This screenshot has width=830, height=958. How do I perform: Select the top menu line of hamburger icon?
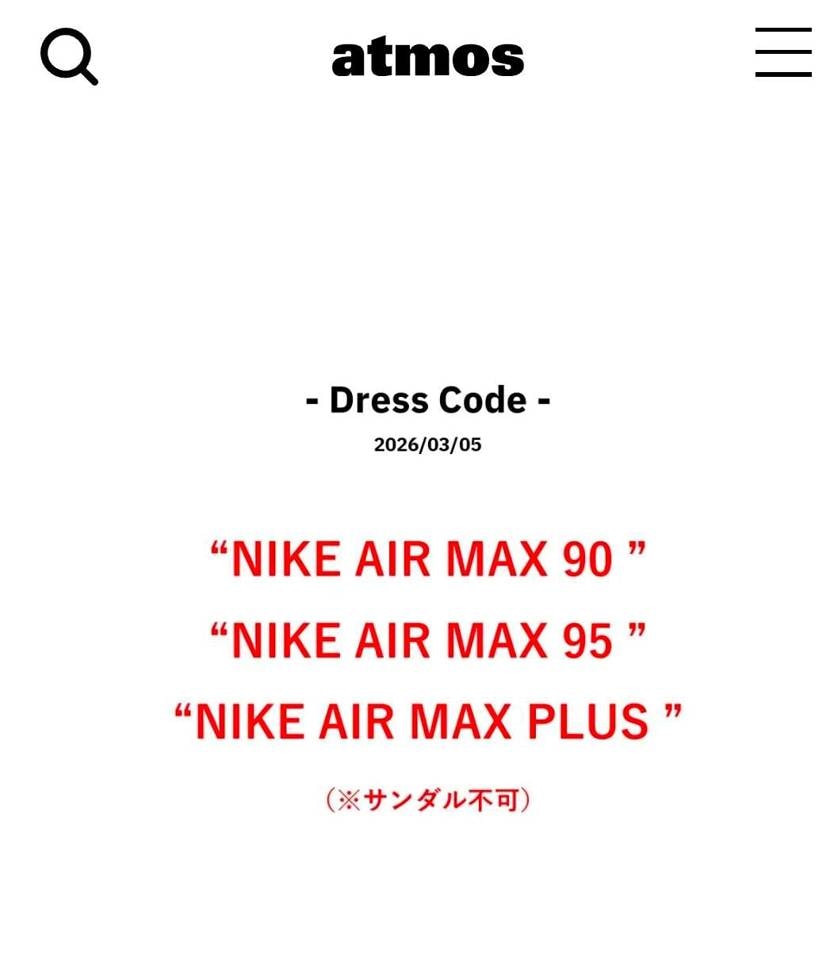click(x=783, y=32)
